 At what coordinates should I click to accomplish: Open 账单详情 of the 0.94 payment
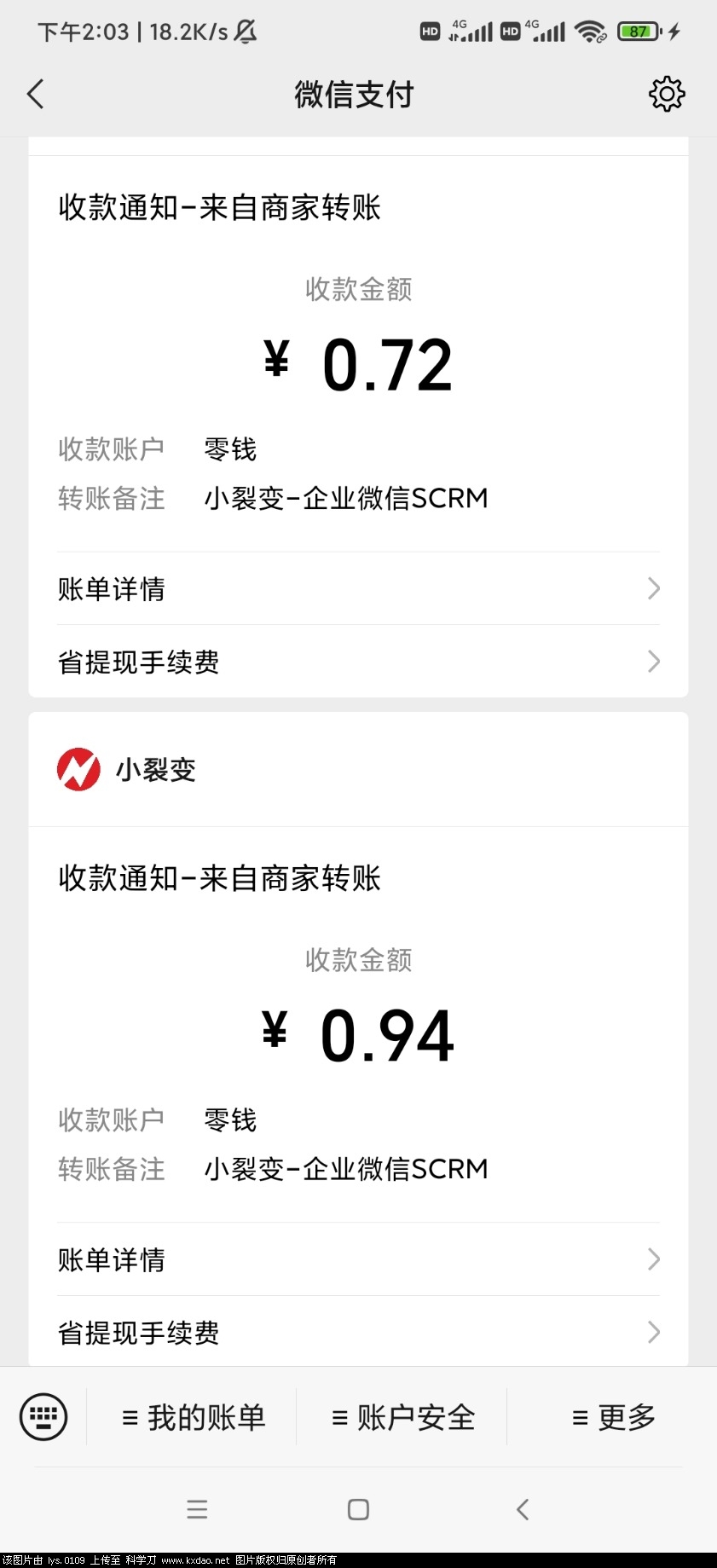[x=112, y=1260]
